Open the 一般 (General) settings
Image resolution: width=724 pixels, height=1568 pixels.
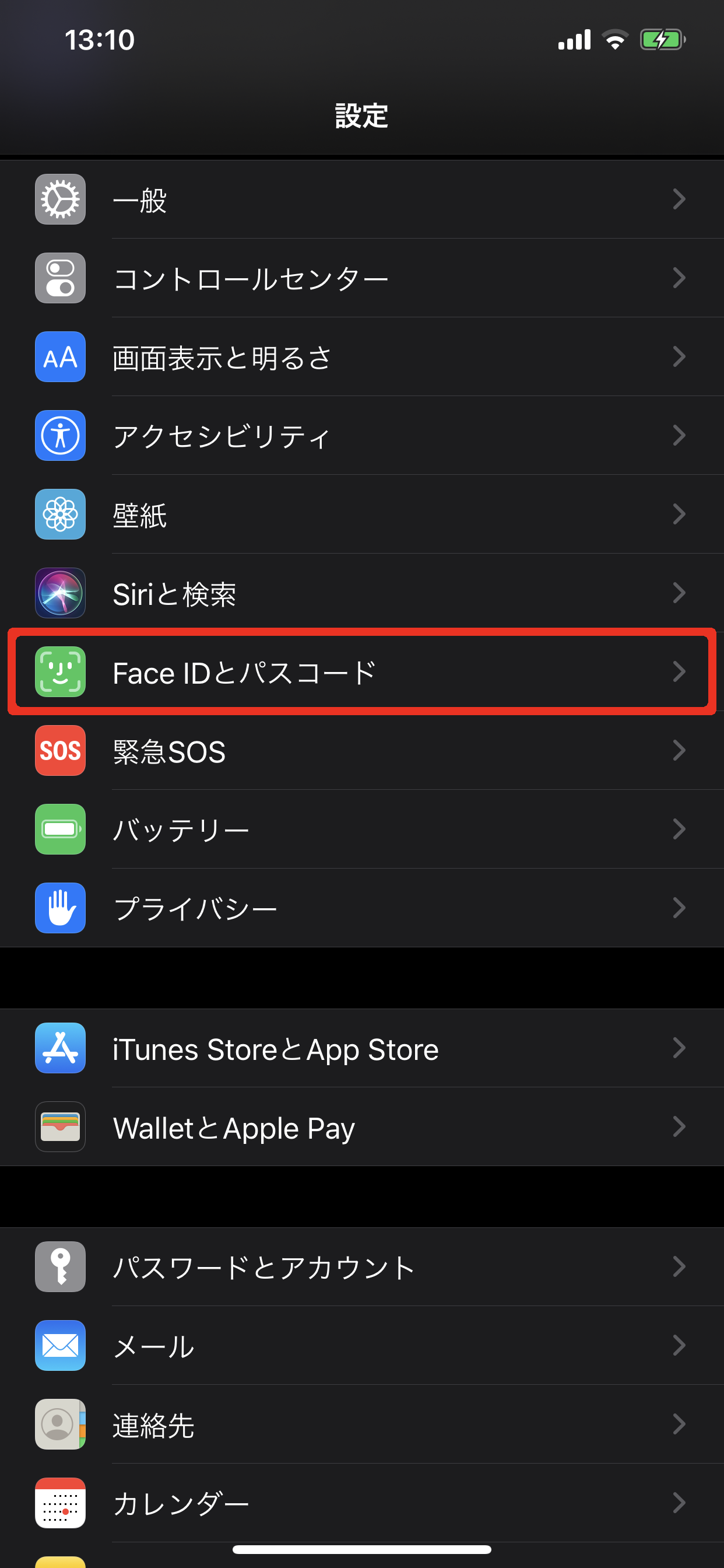pos(361,199)
